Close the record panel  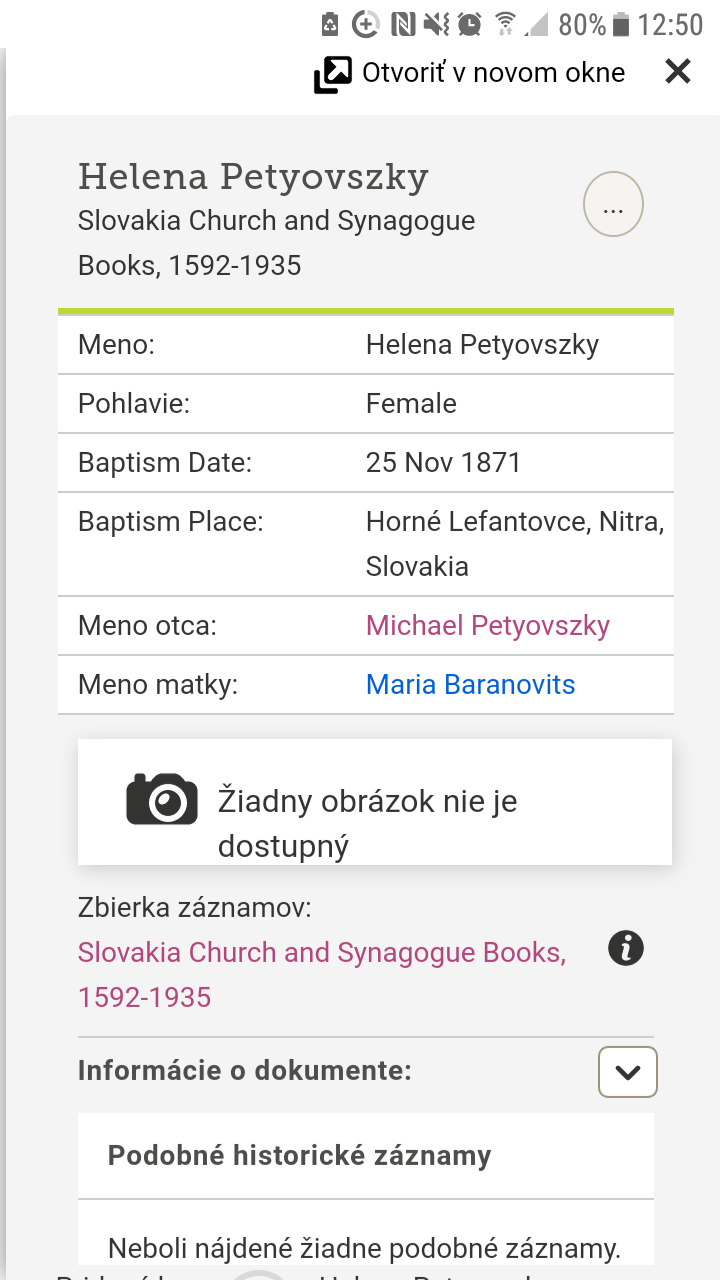tap(678, 71)
